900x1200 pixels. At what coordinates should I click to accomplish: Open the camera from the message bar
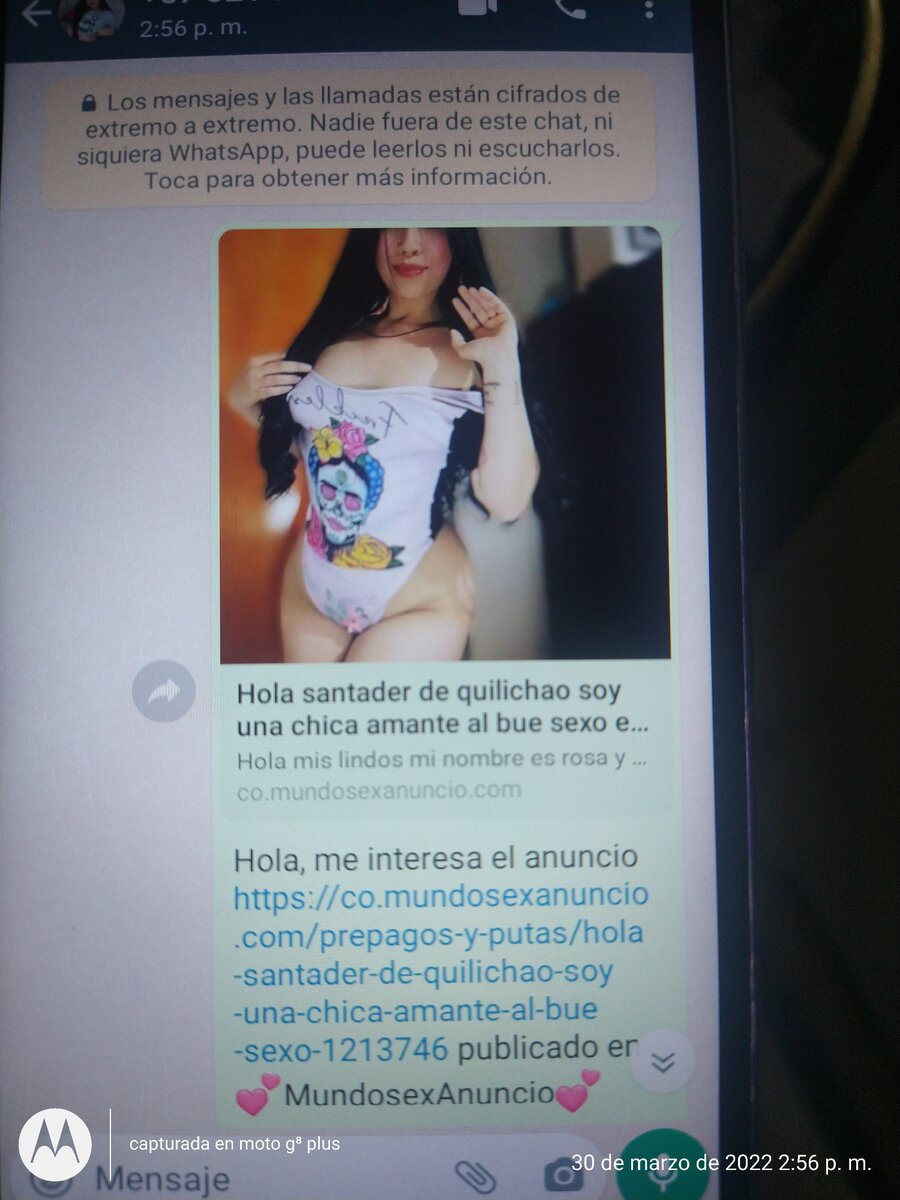coord(564,1176)
